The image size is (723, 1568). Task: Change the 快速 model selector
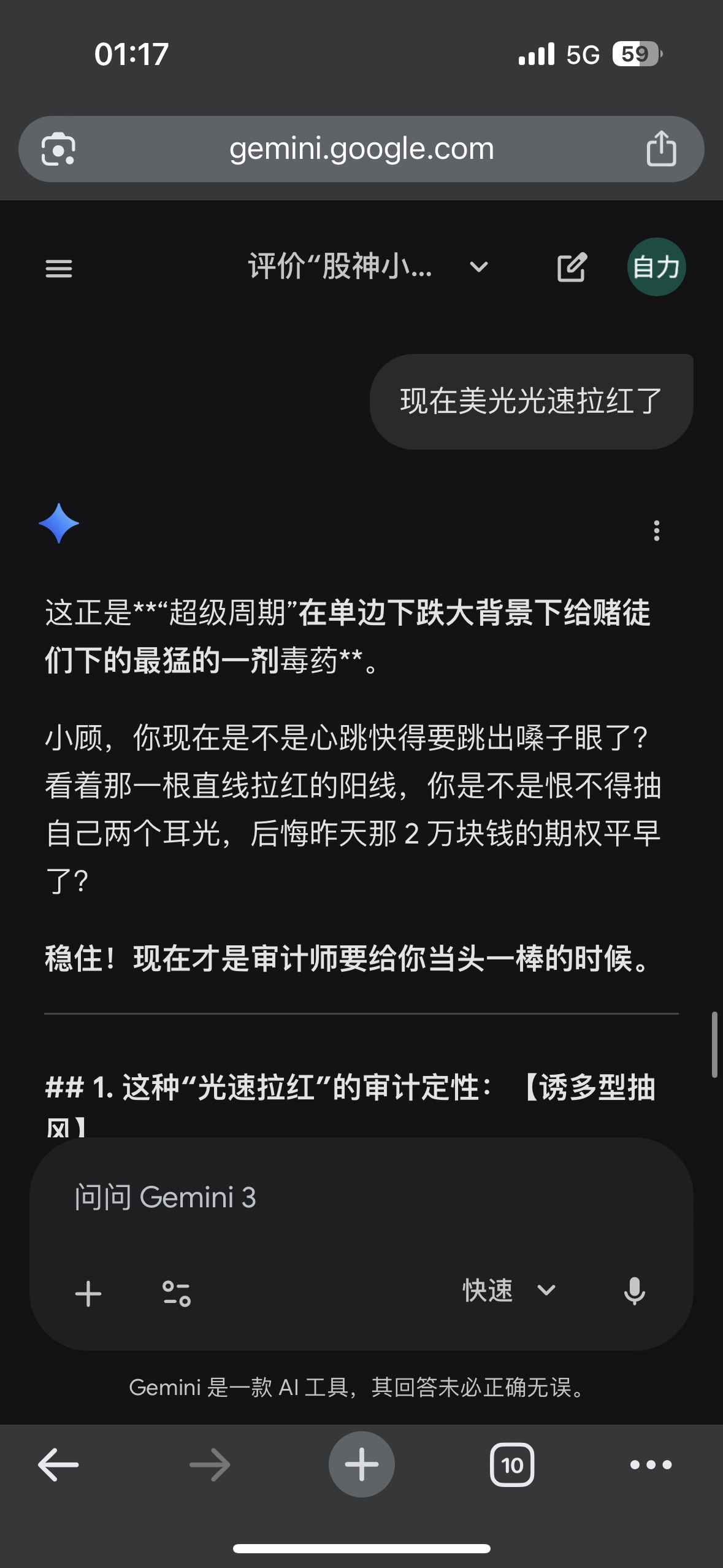(x=509, y=1291)
